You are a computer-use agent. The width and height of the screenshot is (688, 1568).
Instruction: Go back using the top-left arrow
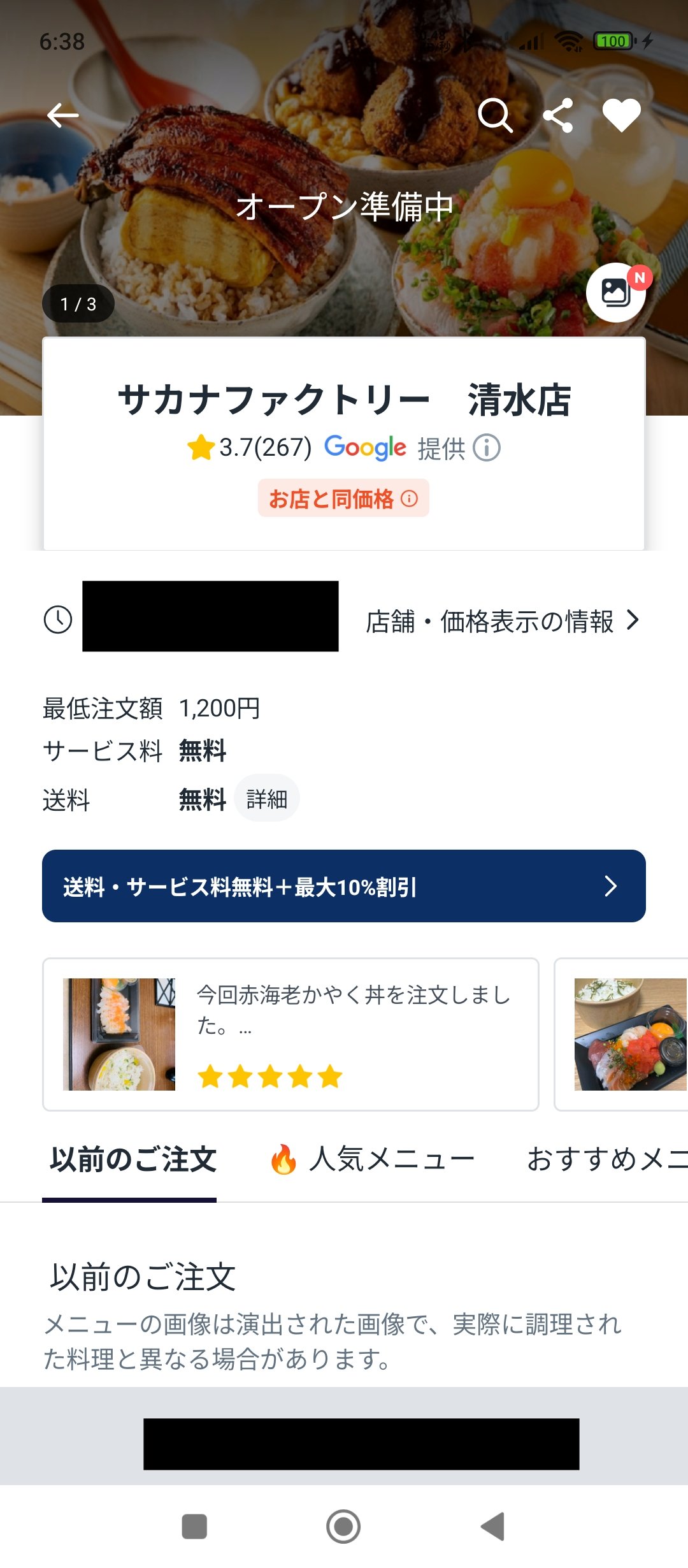(62, 115)
